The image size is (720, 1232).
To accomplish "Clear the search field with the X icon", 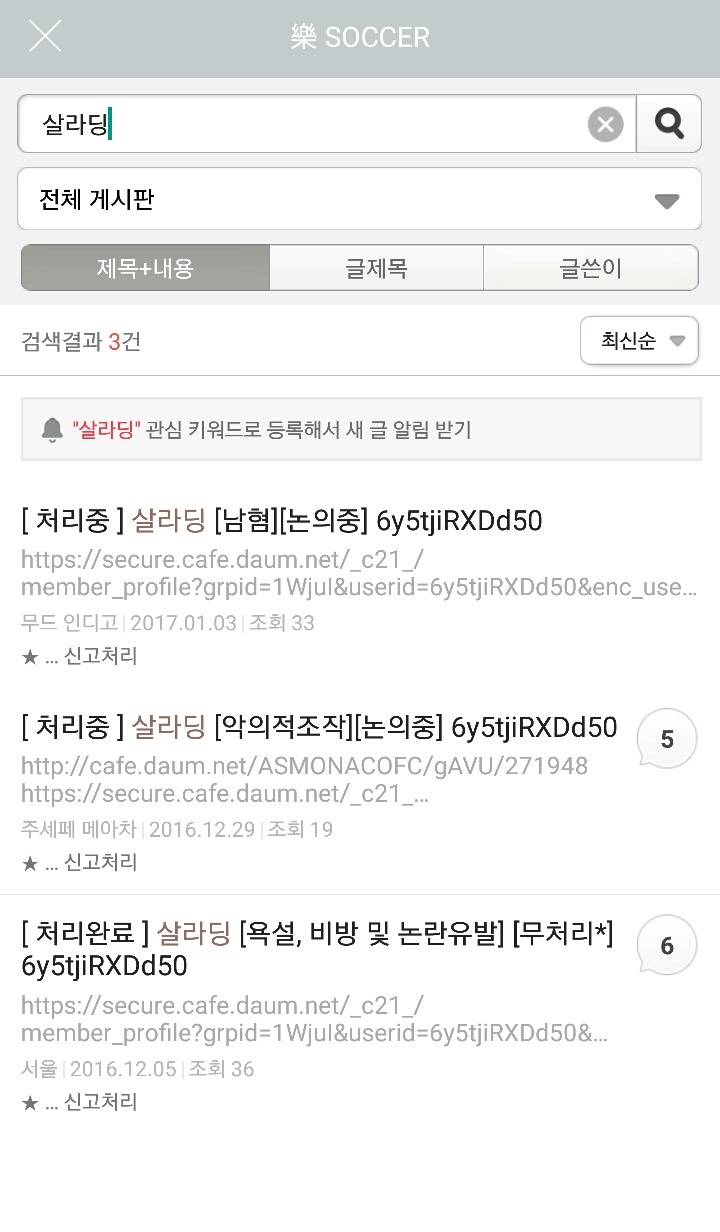I will tap(604, 123).
